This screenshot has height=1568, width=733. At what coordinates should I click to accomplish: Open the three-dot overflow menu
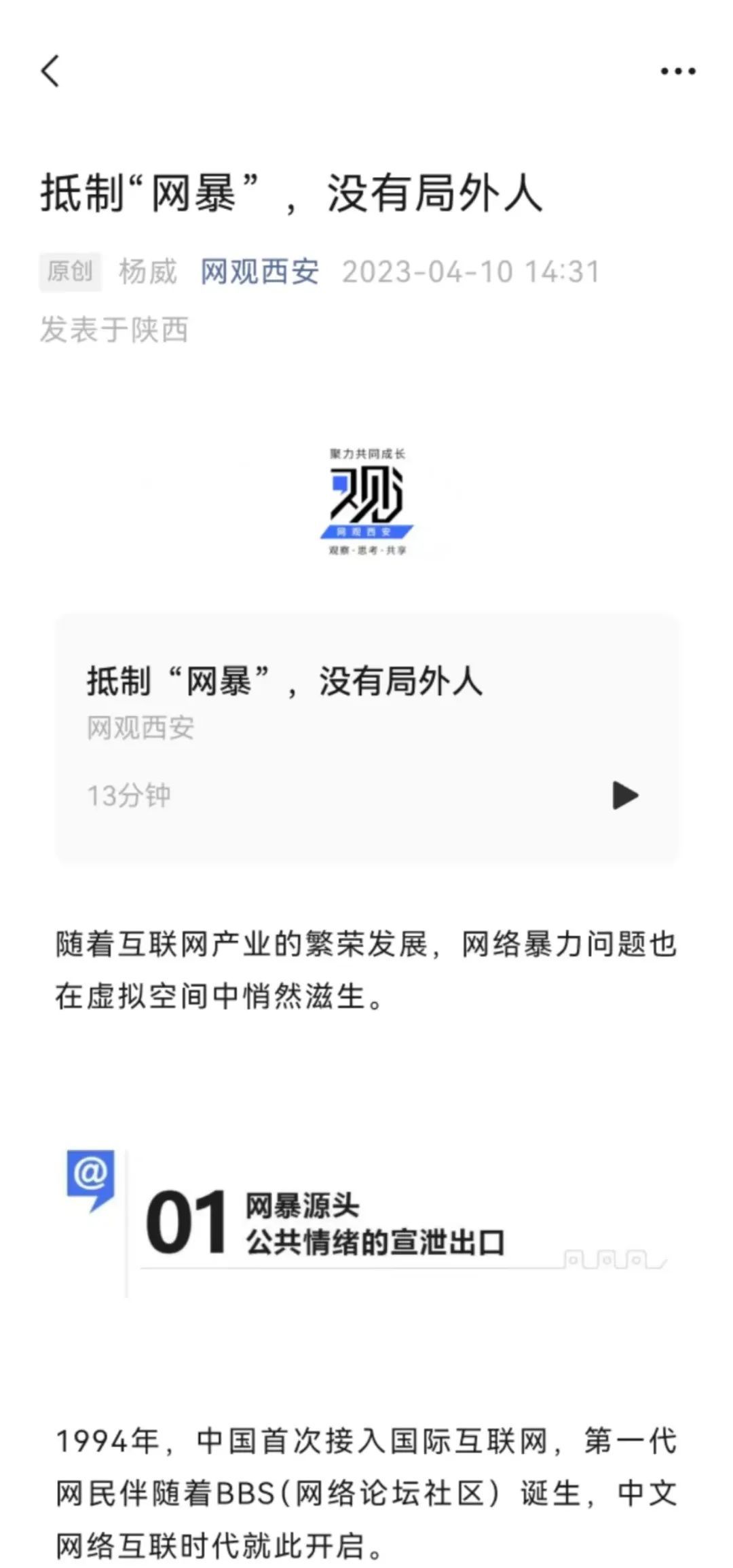point(678,71)
